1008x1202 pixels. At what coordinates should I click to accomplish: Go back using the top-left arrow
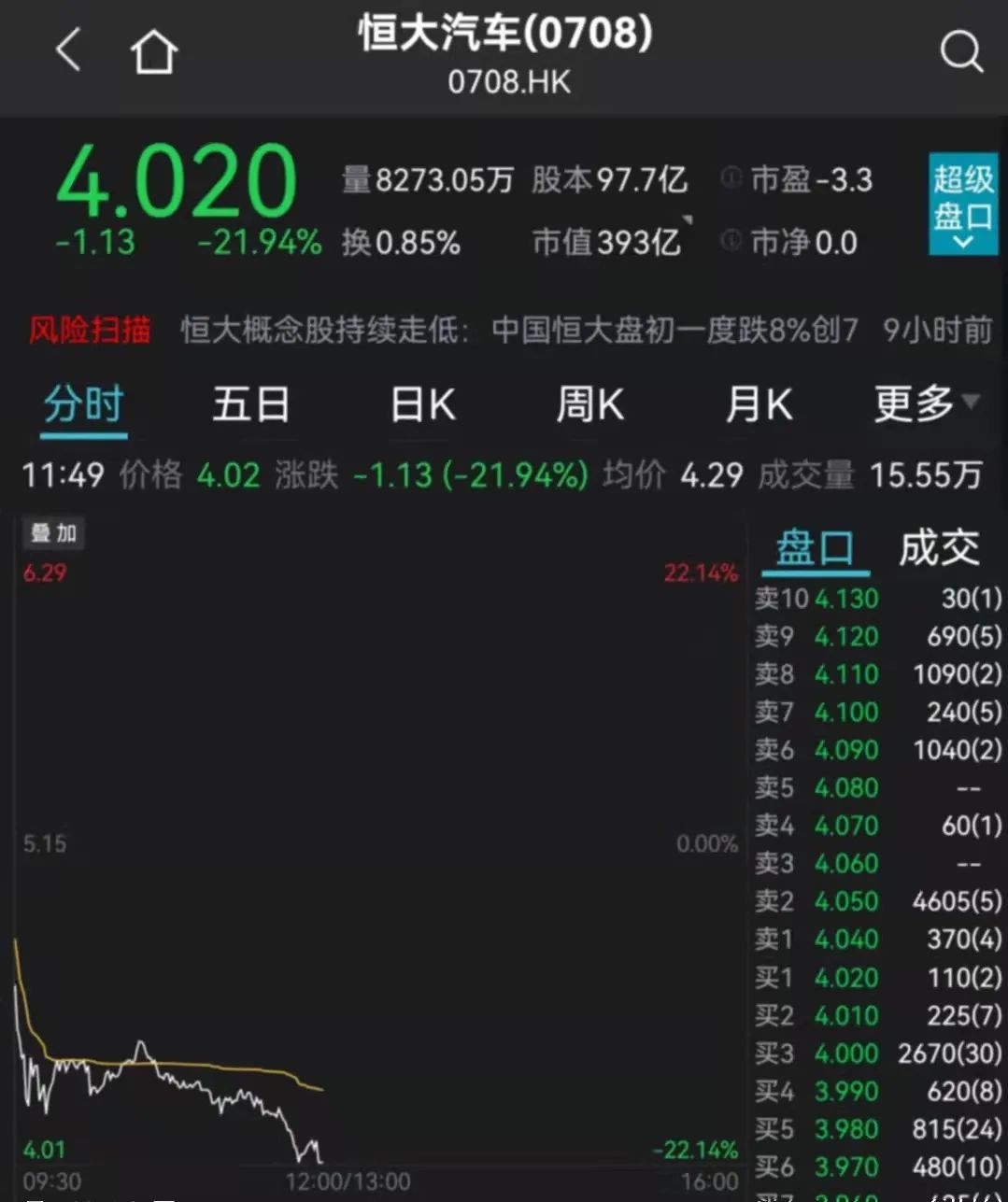coord(68,49)
